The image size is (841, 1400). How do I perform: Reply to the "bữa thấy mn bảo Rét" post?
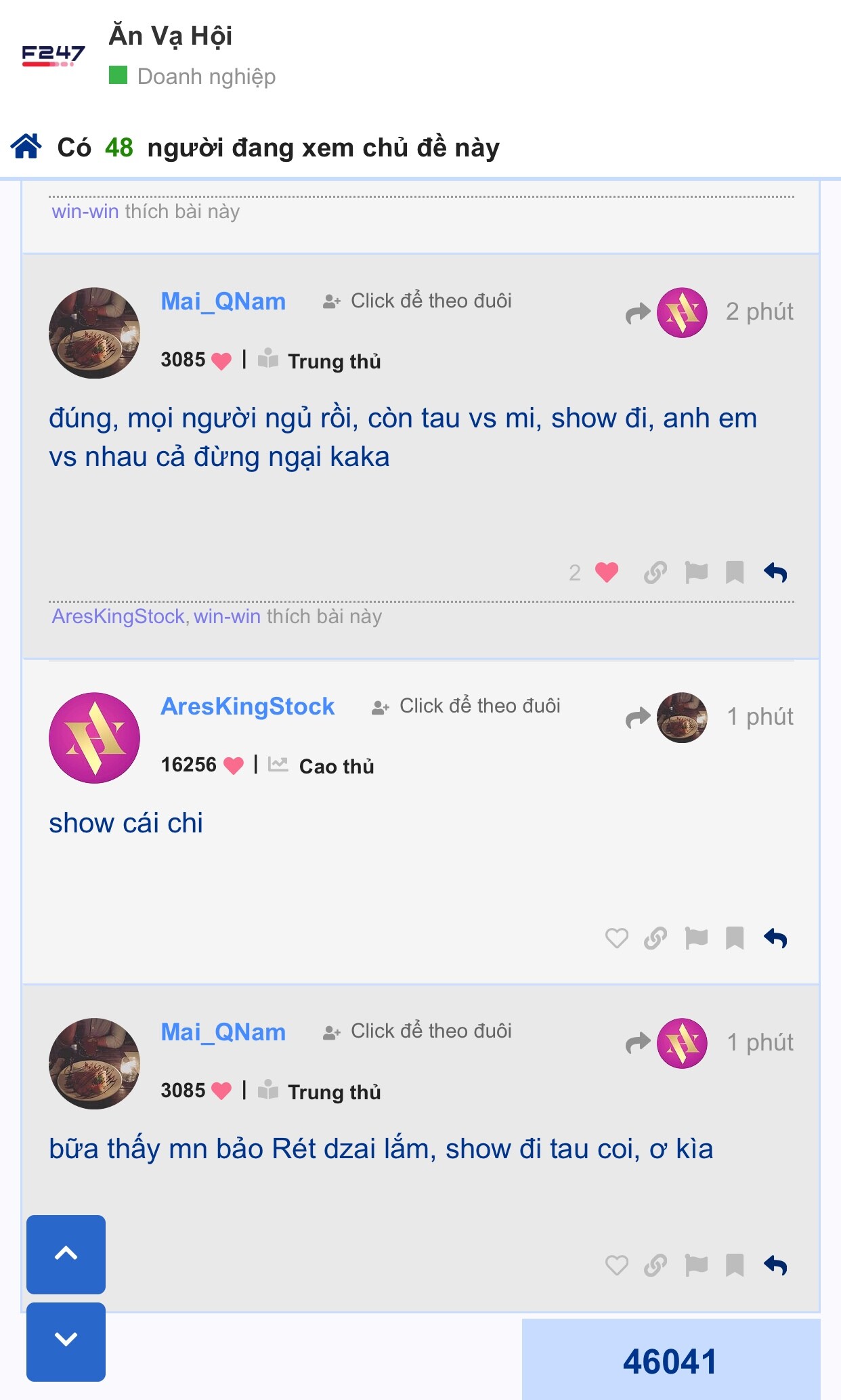[775, 1265]
